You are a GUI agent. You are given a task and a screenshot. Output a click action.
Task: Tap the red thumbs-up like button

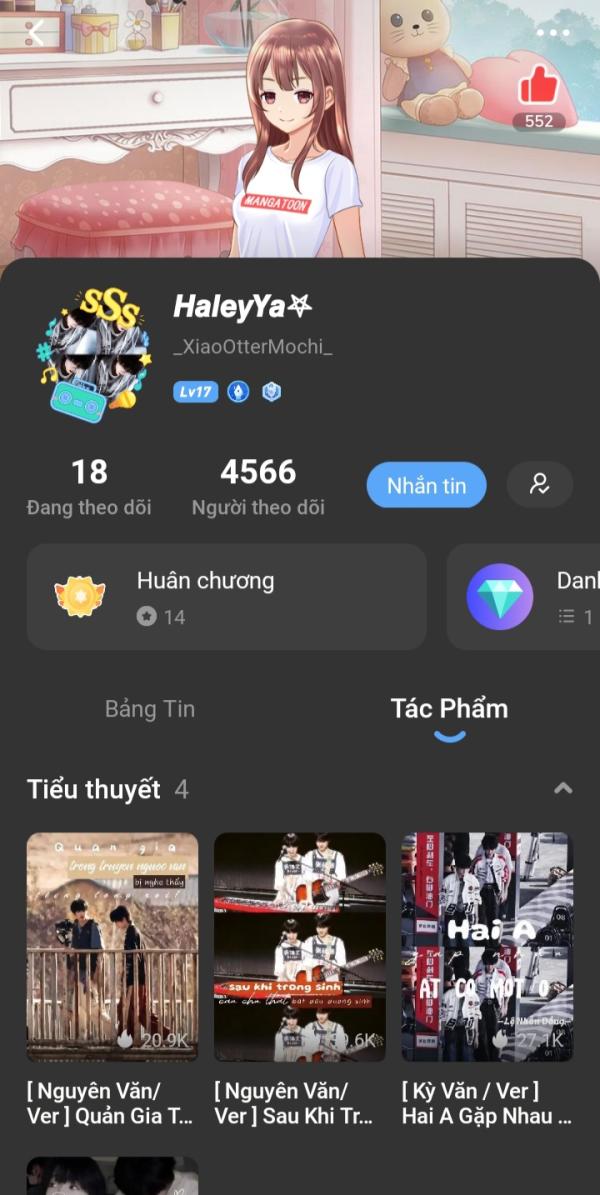pyautogui.click(x=538, y=88)
